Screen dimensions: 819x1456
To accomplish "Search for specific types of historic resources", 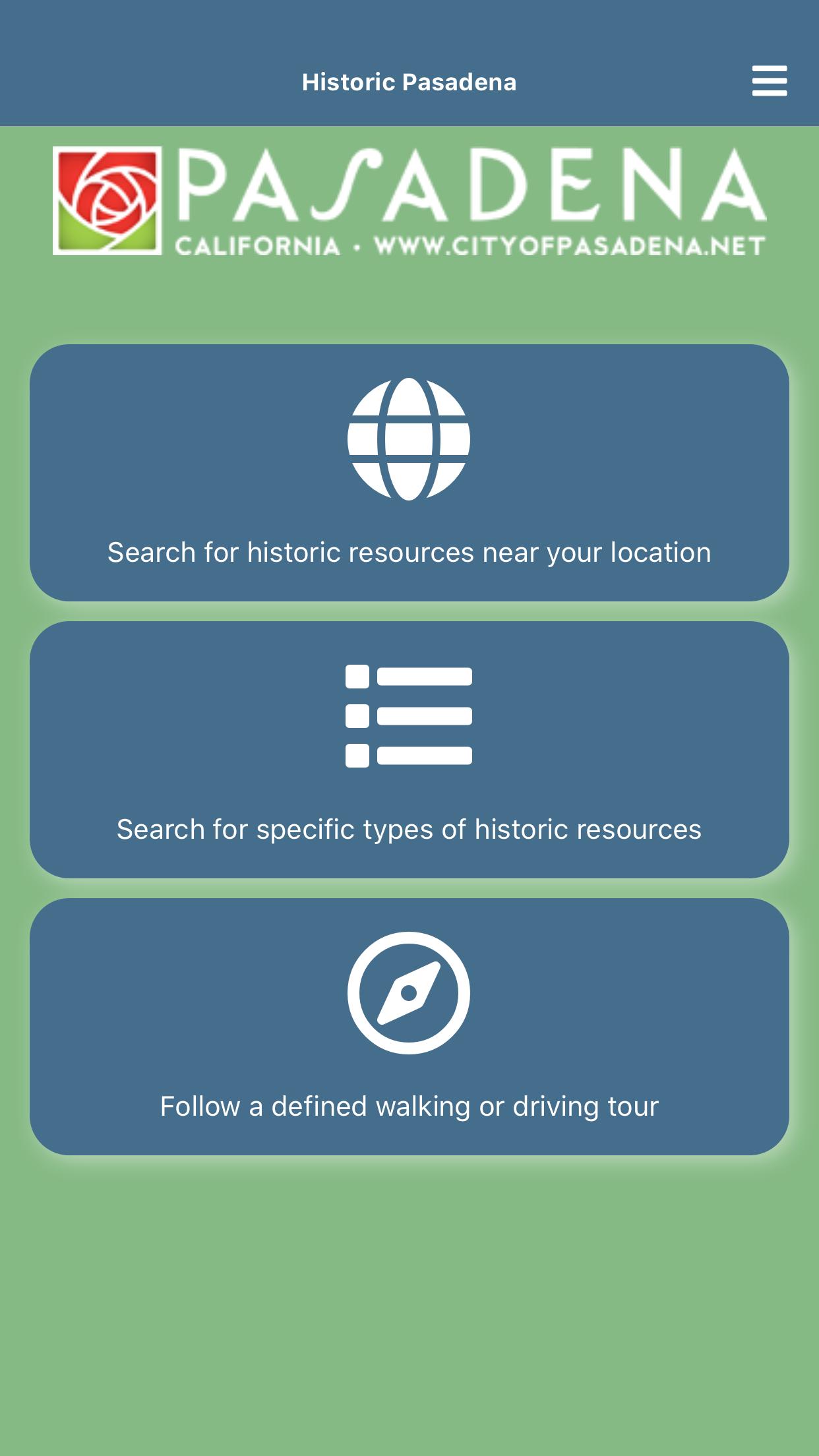I will click(409, 749).
